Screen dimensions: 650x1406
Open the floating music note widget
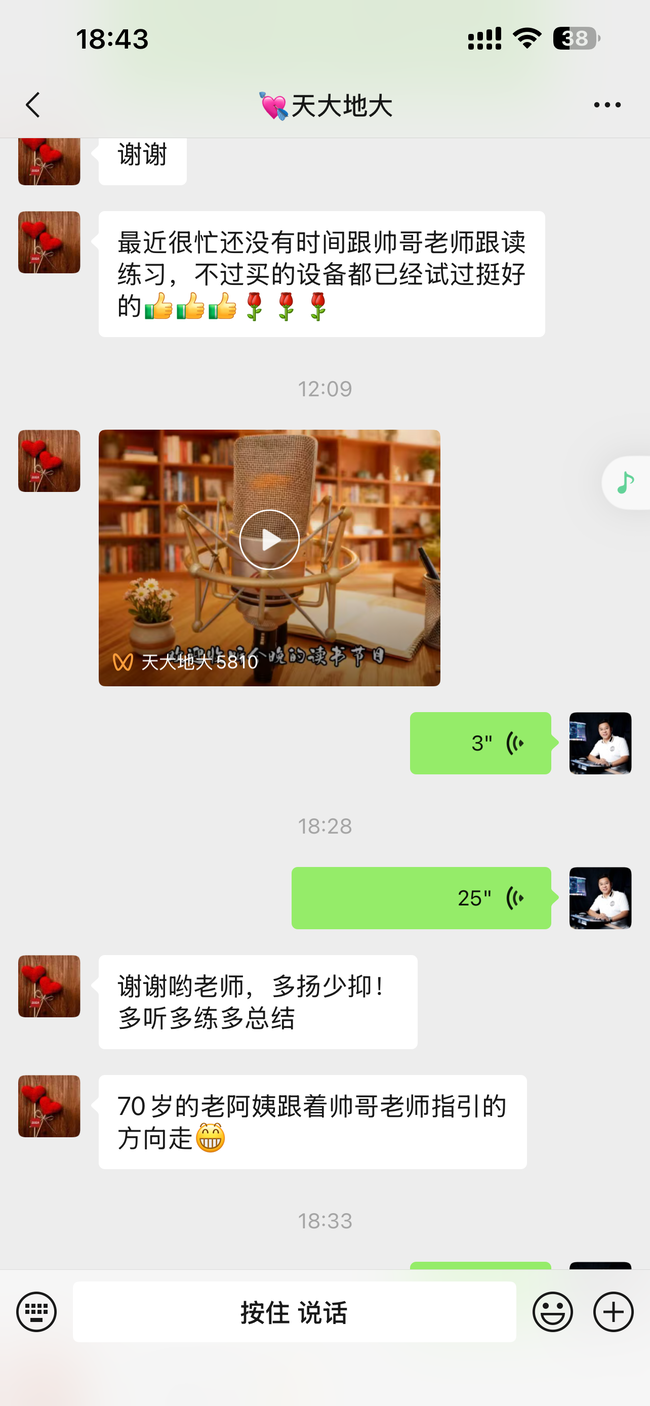626,484
